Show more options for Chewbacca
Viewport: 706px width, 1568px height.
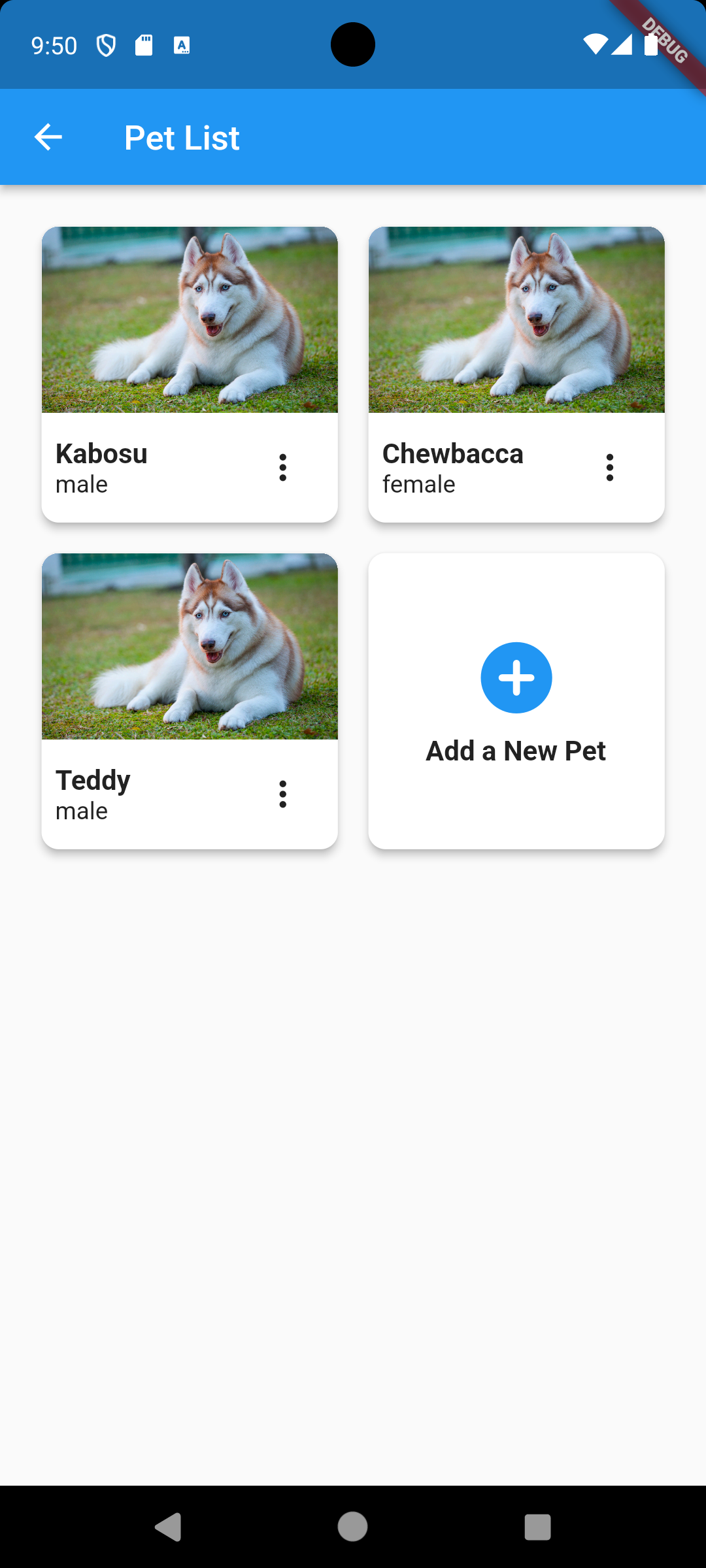[609, 468]
